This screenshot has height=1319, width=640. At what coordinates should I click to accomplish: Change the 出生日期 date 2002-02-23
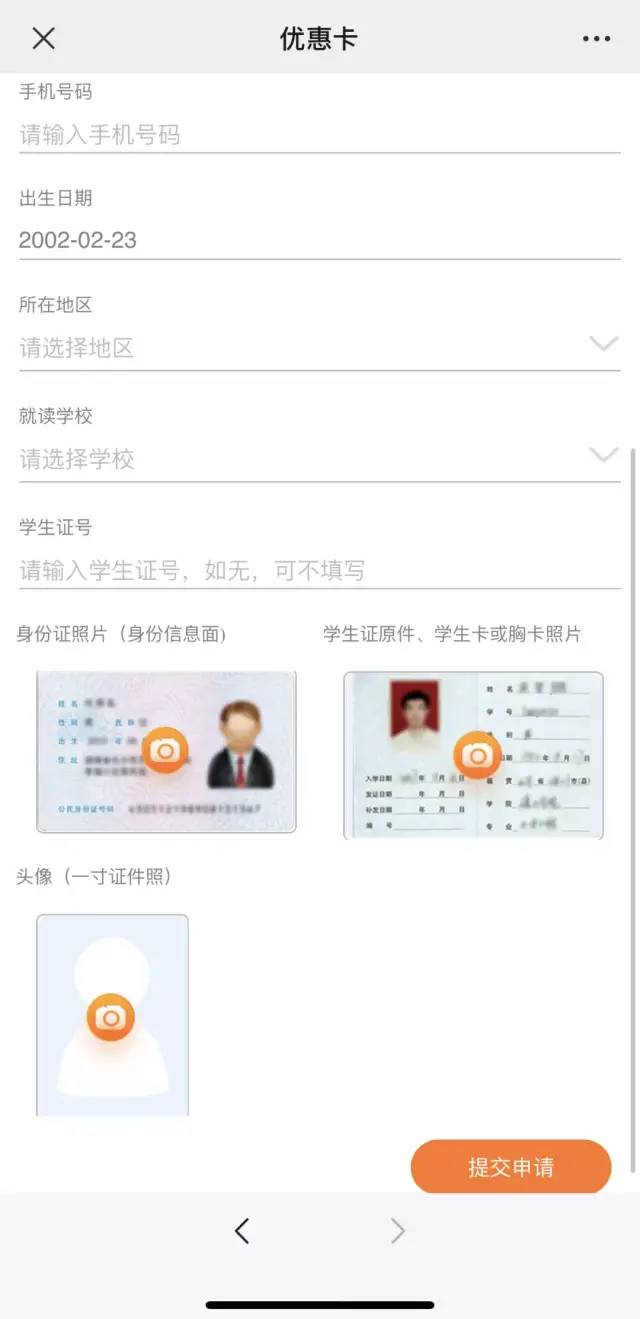[318, 240]
